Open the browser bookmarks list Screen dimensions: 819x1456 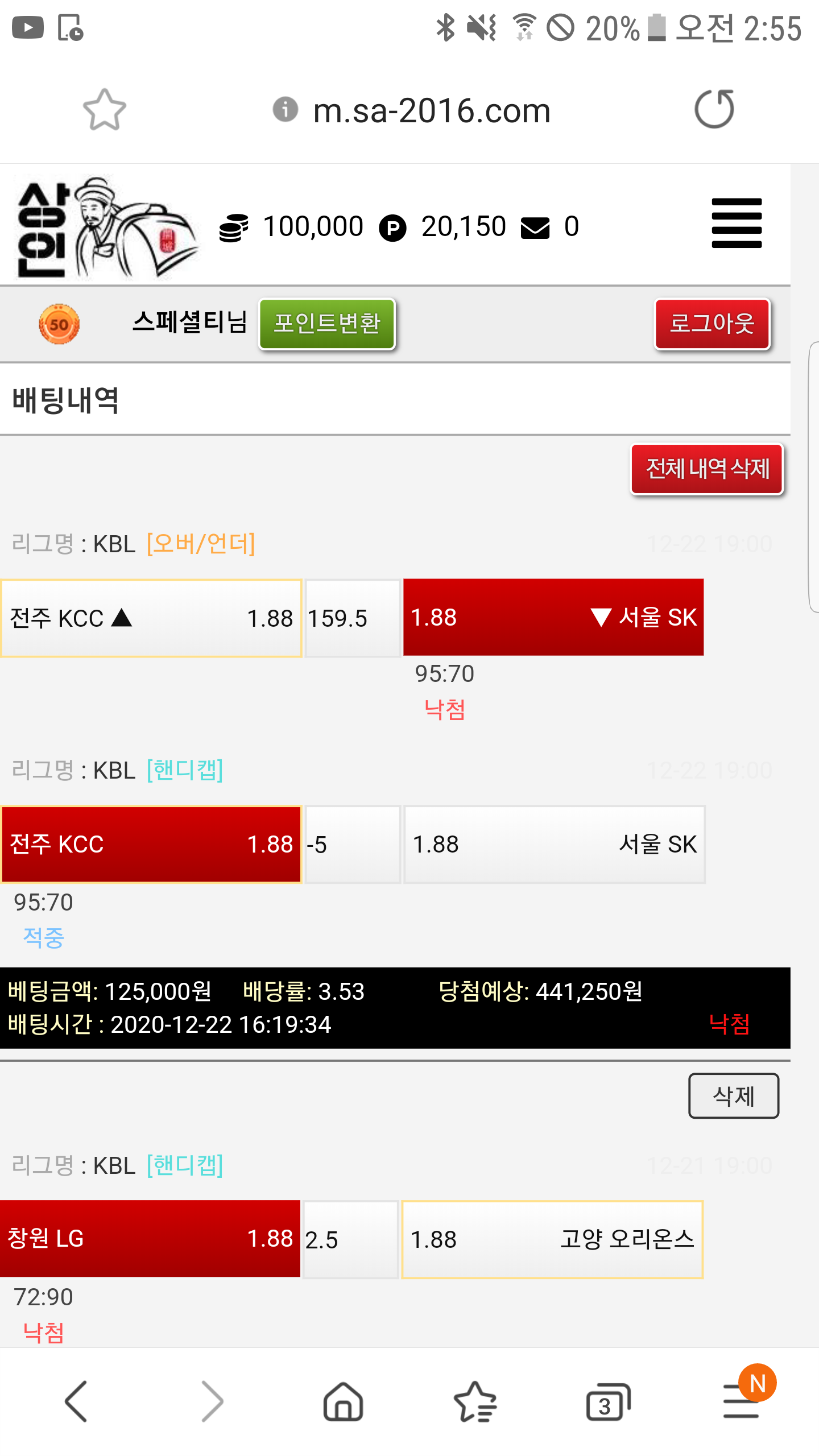point(475,1401)
